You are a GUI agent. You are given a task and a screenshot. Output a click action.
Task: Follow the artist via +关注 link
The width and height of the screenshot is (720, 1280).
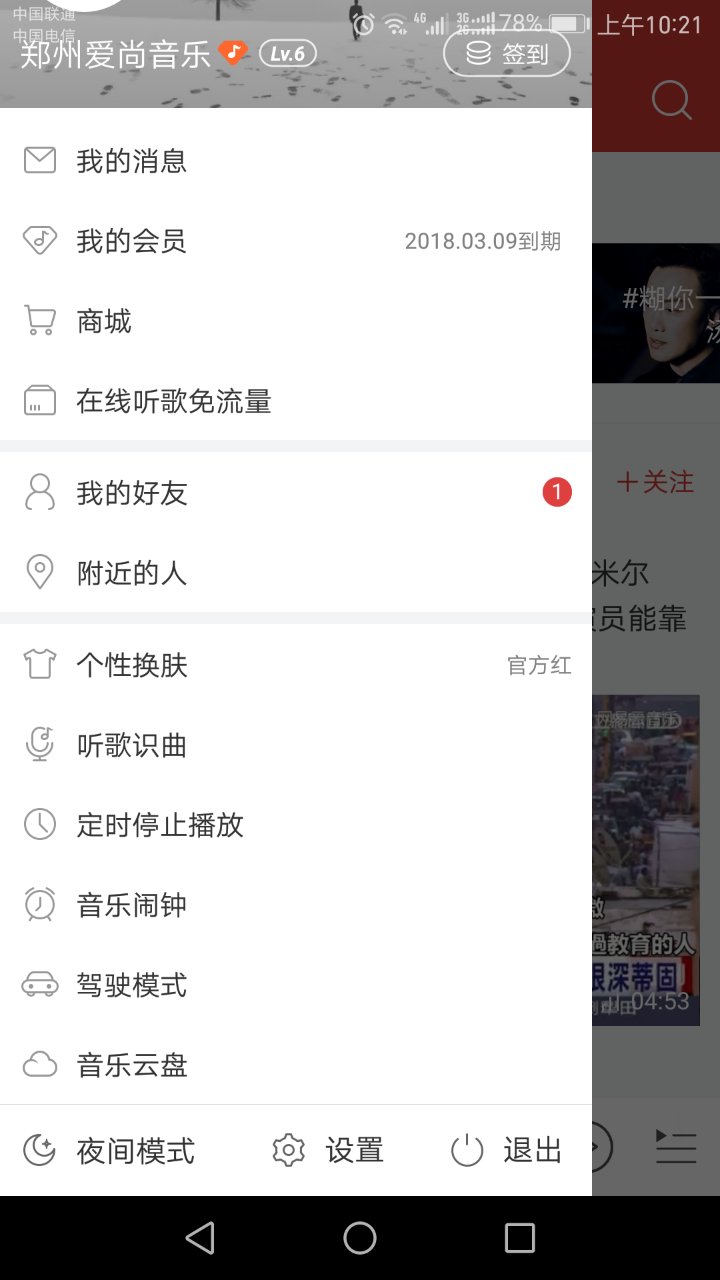pos(655,482)
